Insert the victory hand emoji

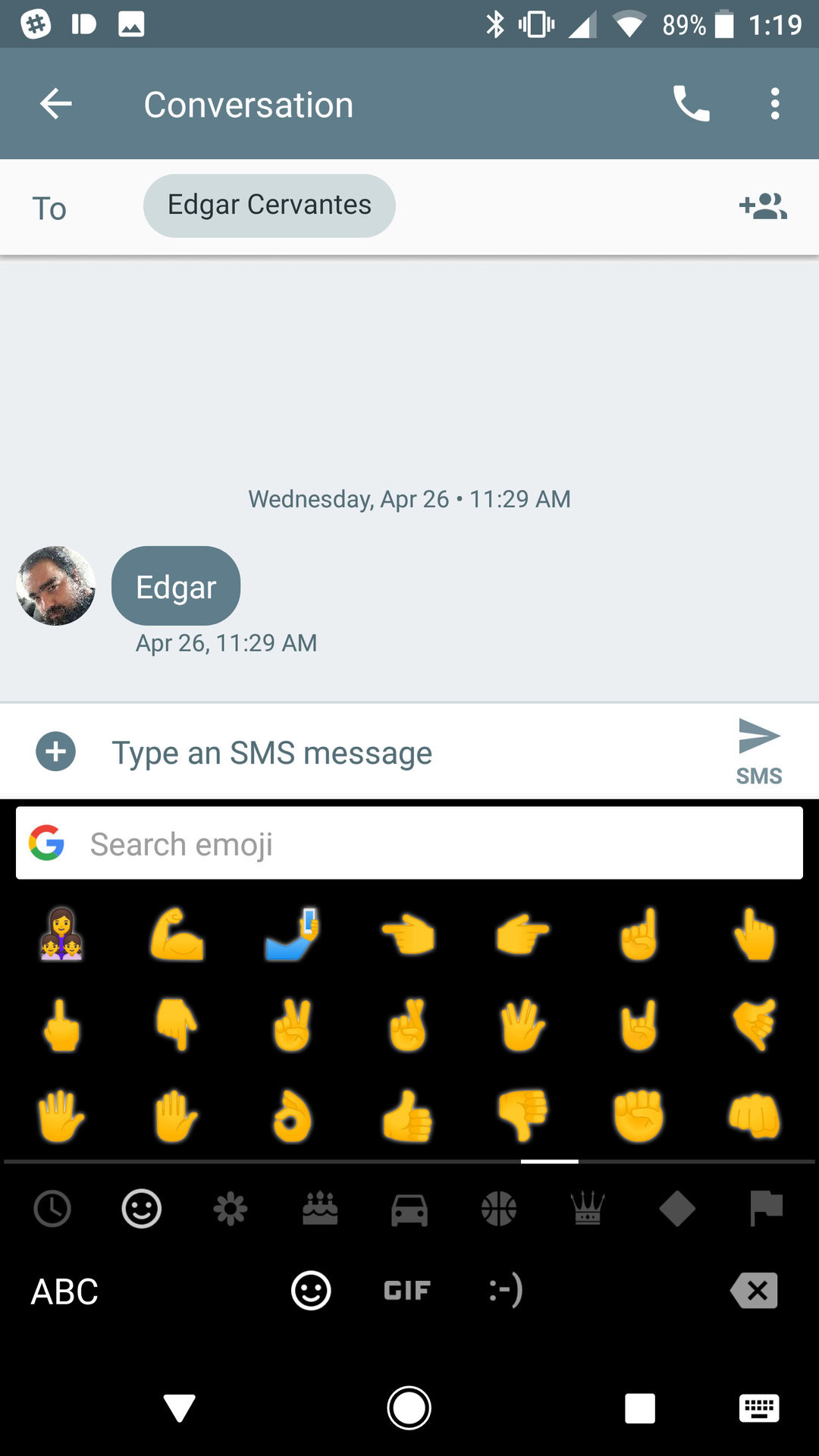292,1025
